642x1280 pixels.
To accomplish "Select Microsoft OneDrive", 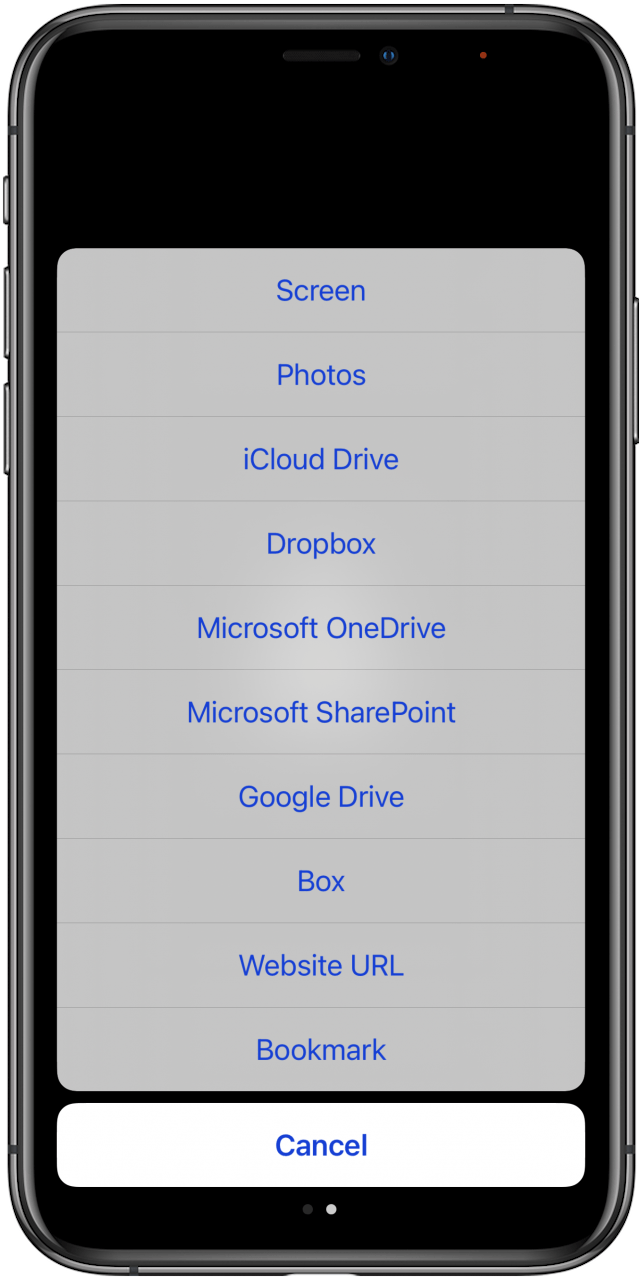I will tap(321, 628).
